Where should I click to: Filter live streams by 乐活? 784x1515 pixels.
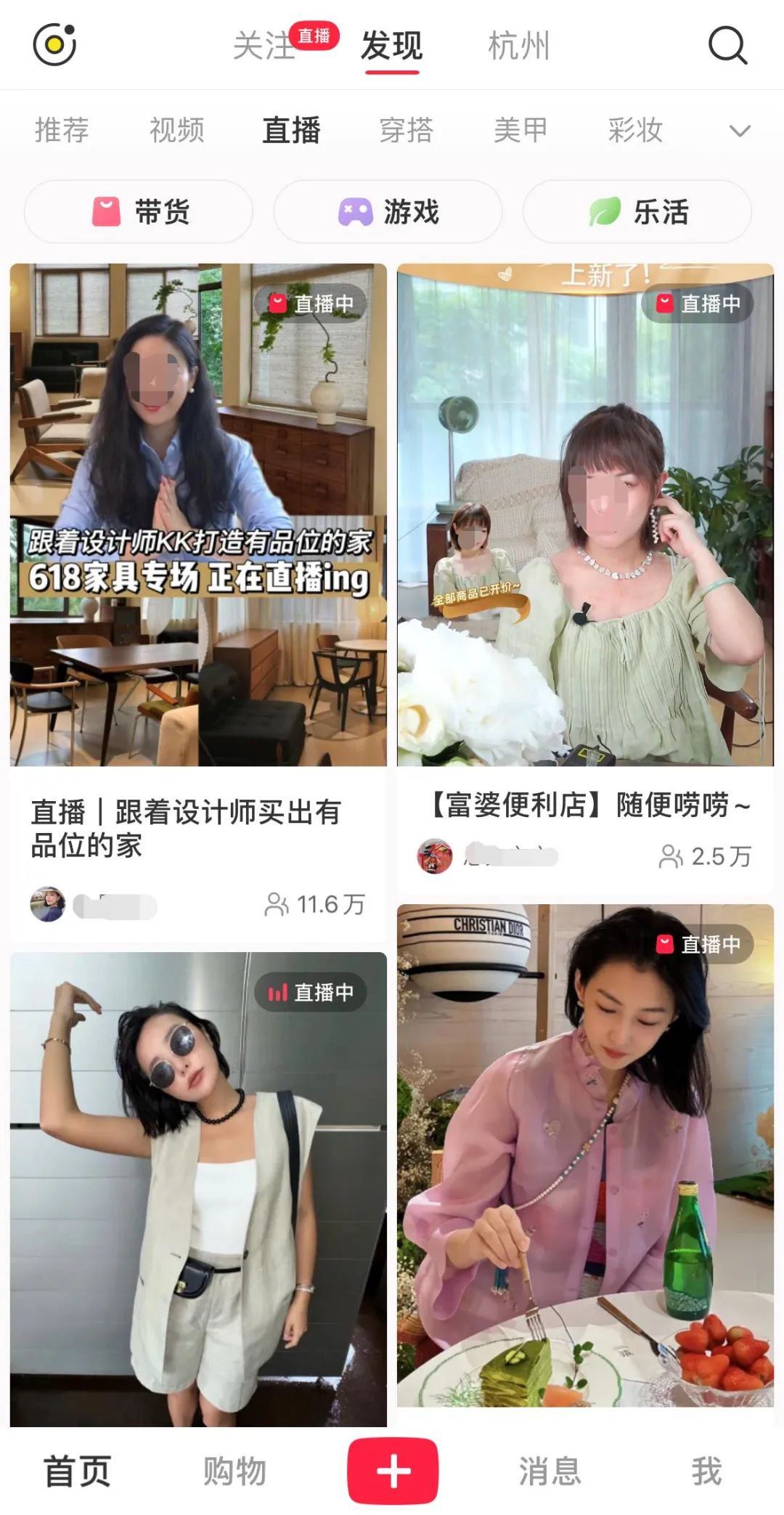pos(637,212)
